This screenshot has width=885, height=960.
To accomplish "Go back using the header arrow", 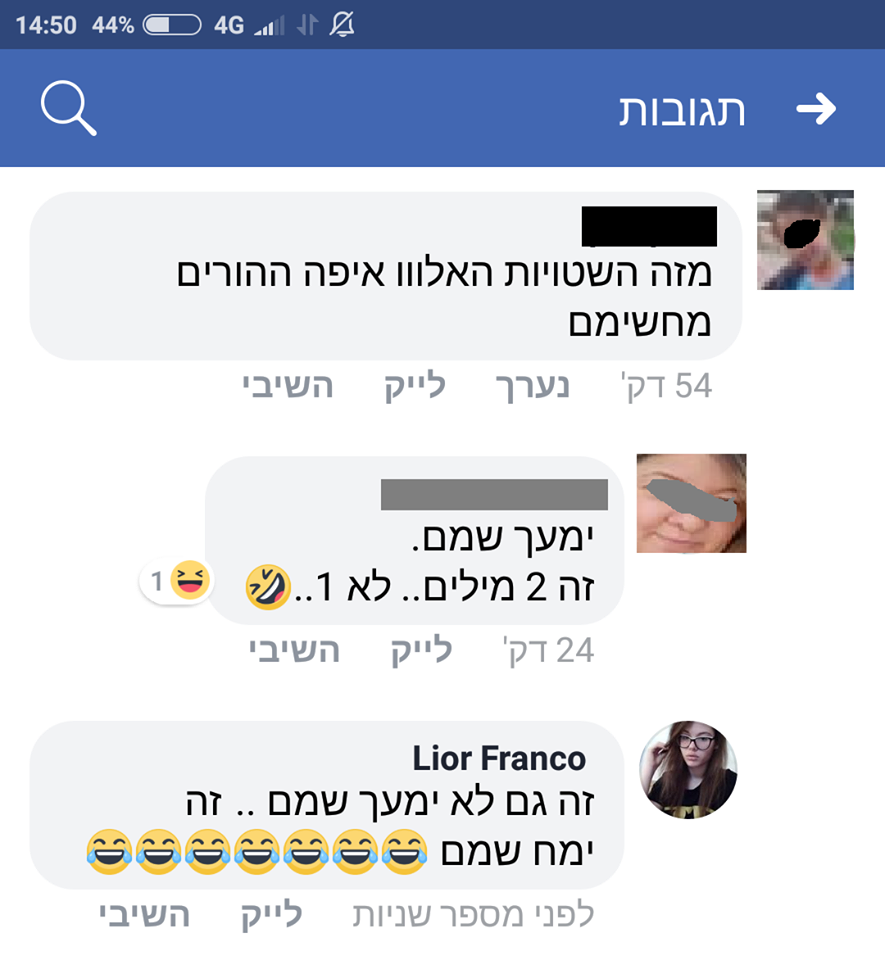I will (816, 109).
